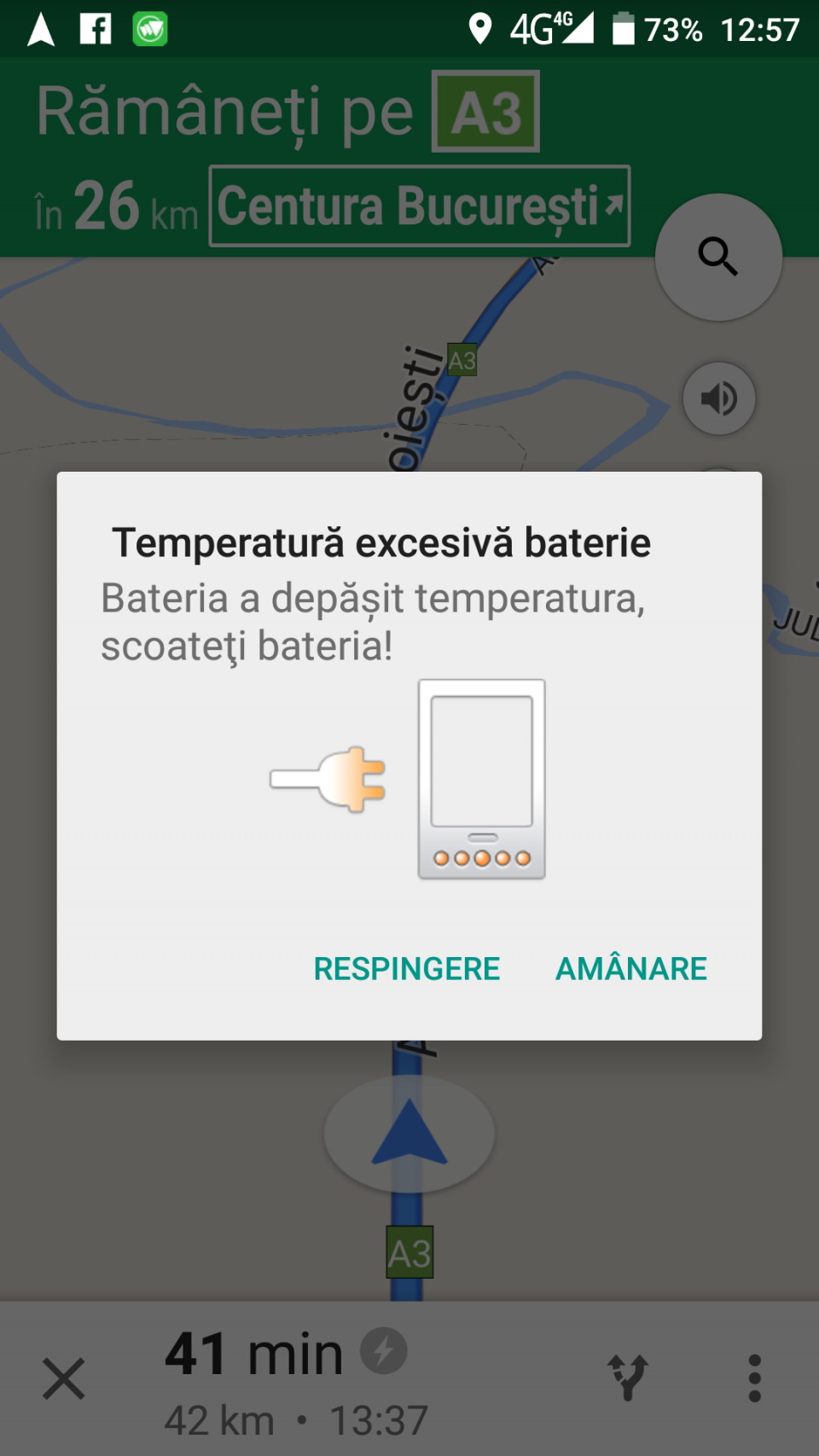This screenshot has height=1456, width=819.
Task: Dismiss the battery warning with RESPINGERE
Action: click(407, 969)
